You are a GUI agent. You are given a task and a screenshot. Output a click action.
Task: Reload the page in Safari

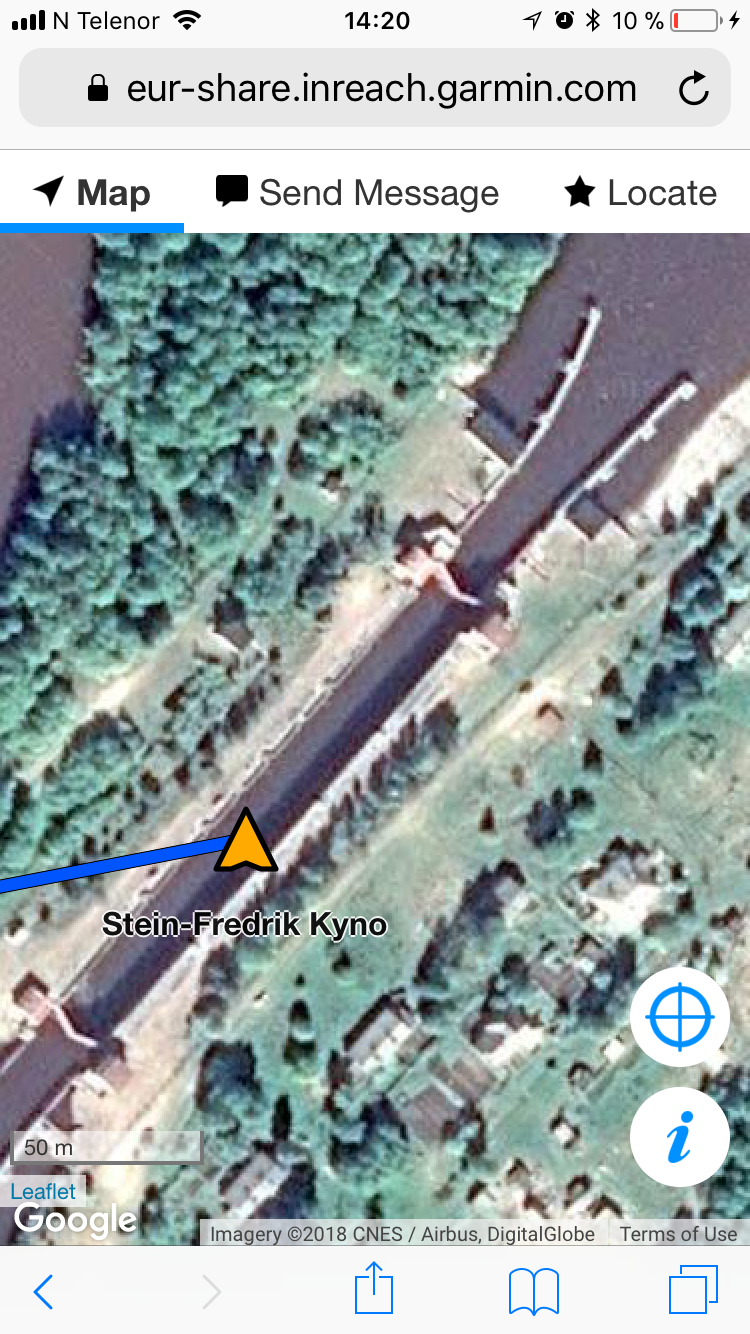pos(693,90)
